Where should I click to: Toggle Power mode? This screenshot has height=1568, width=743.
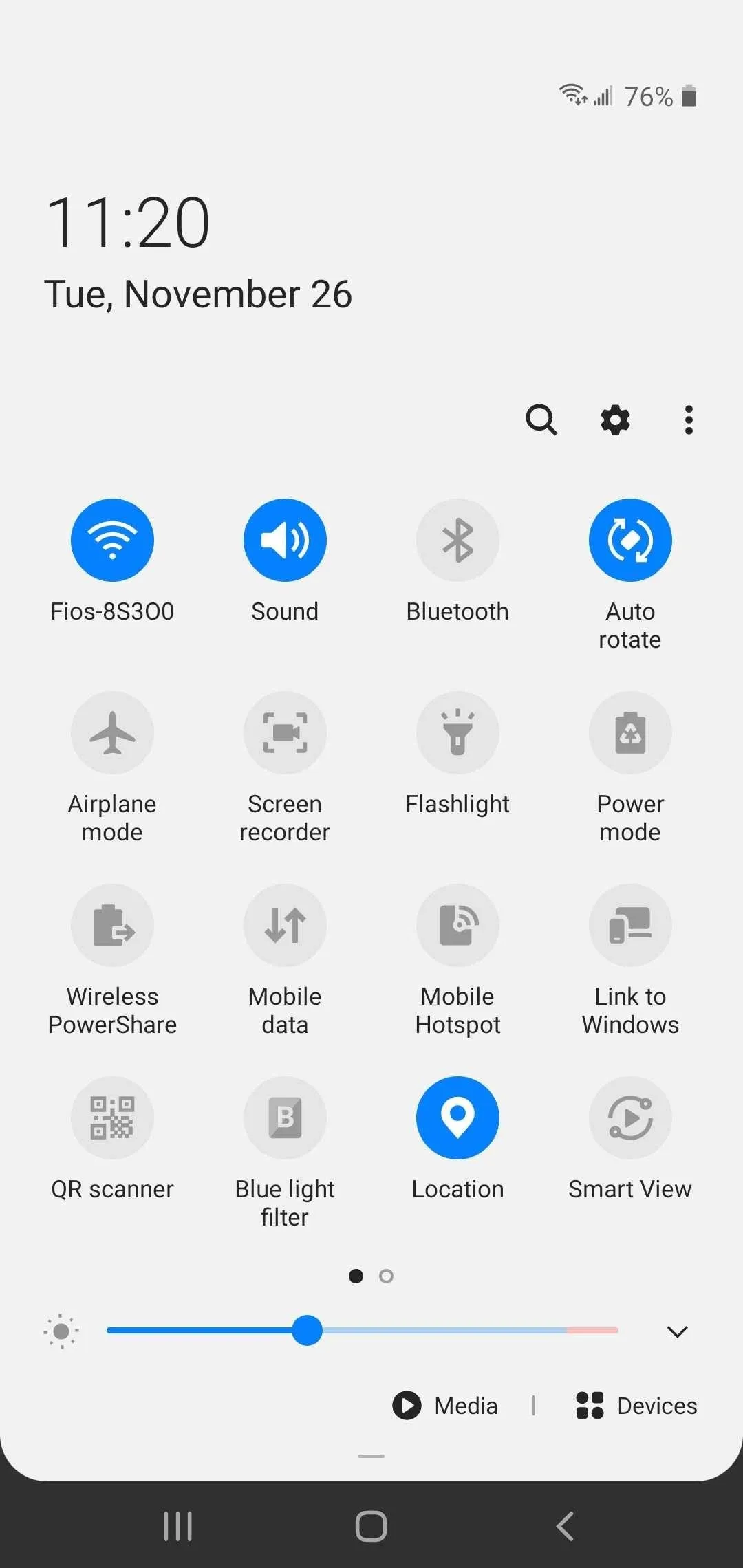click(630, 732)
